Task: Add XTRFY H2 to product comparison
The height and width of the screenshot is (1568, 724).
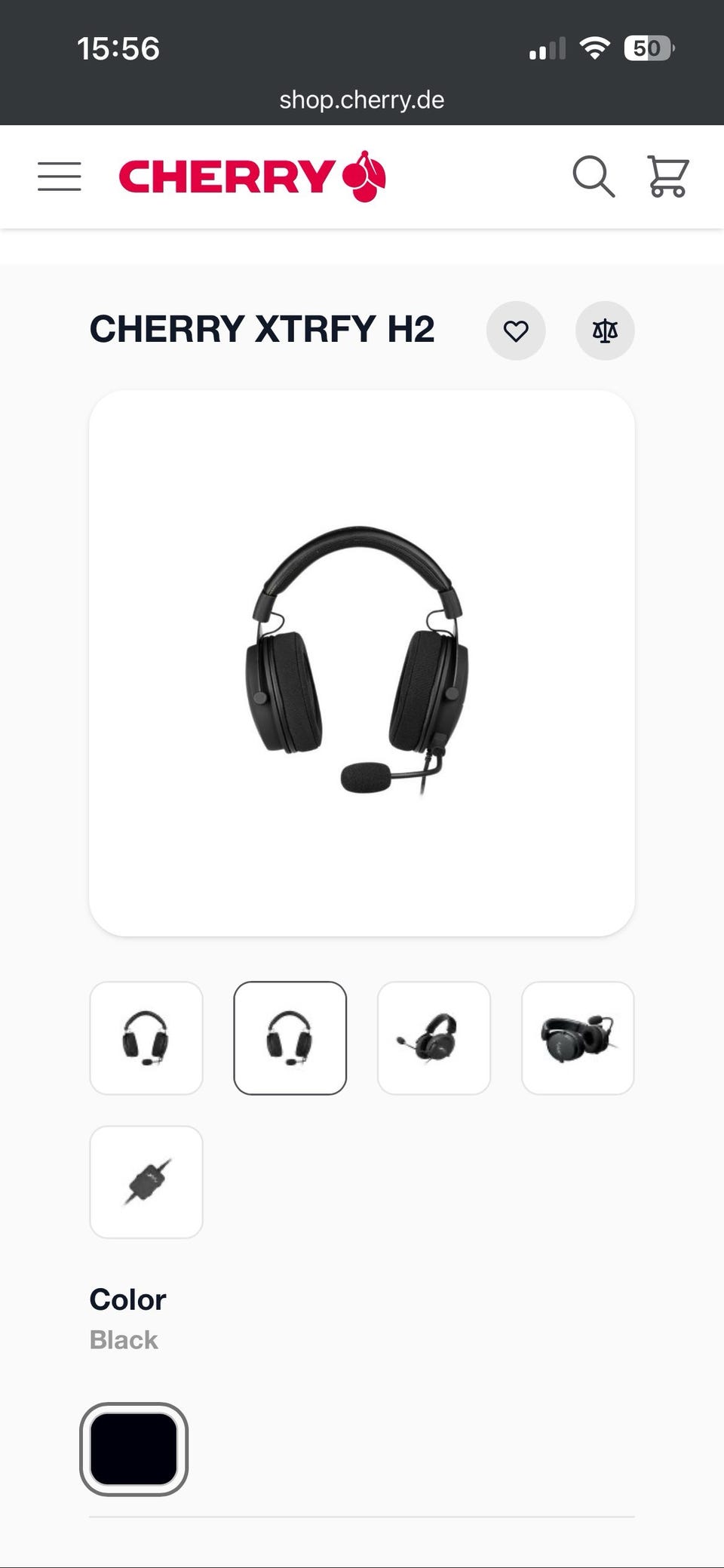Action: coord(605,331)
